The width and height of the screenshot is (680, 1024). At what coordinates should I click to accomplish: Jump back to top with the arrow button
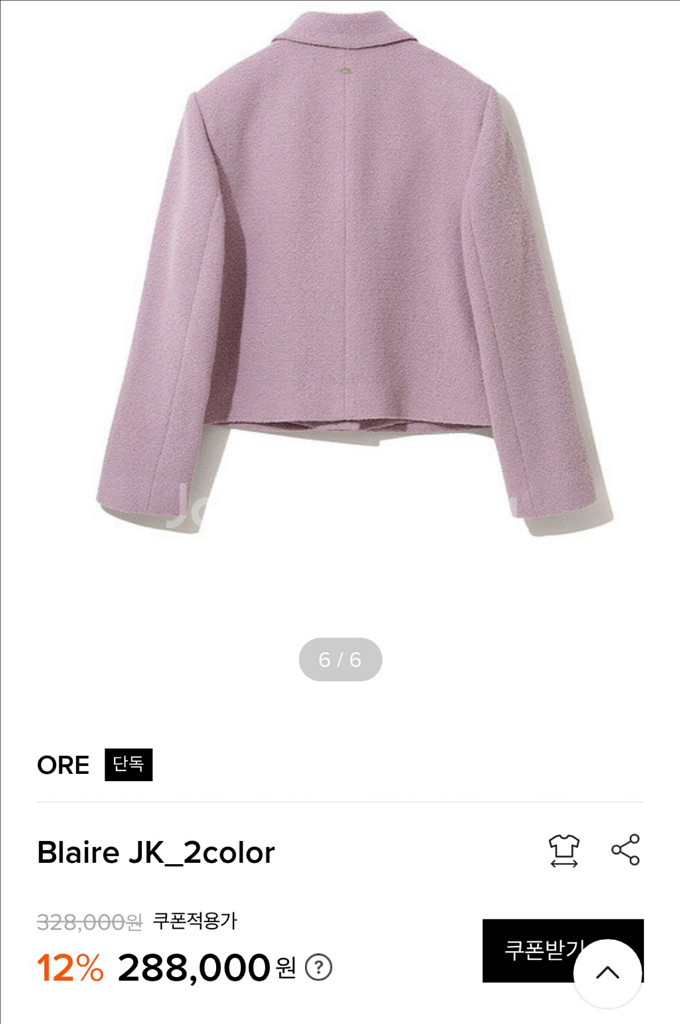pos(607,973)
